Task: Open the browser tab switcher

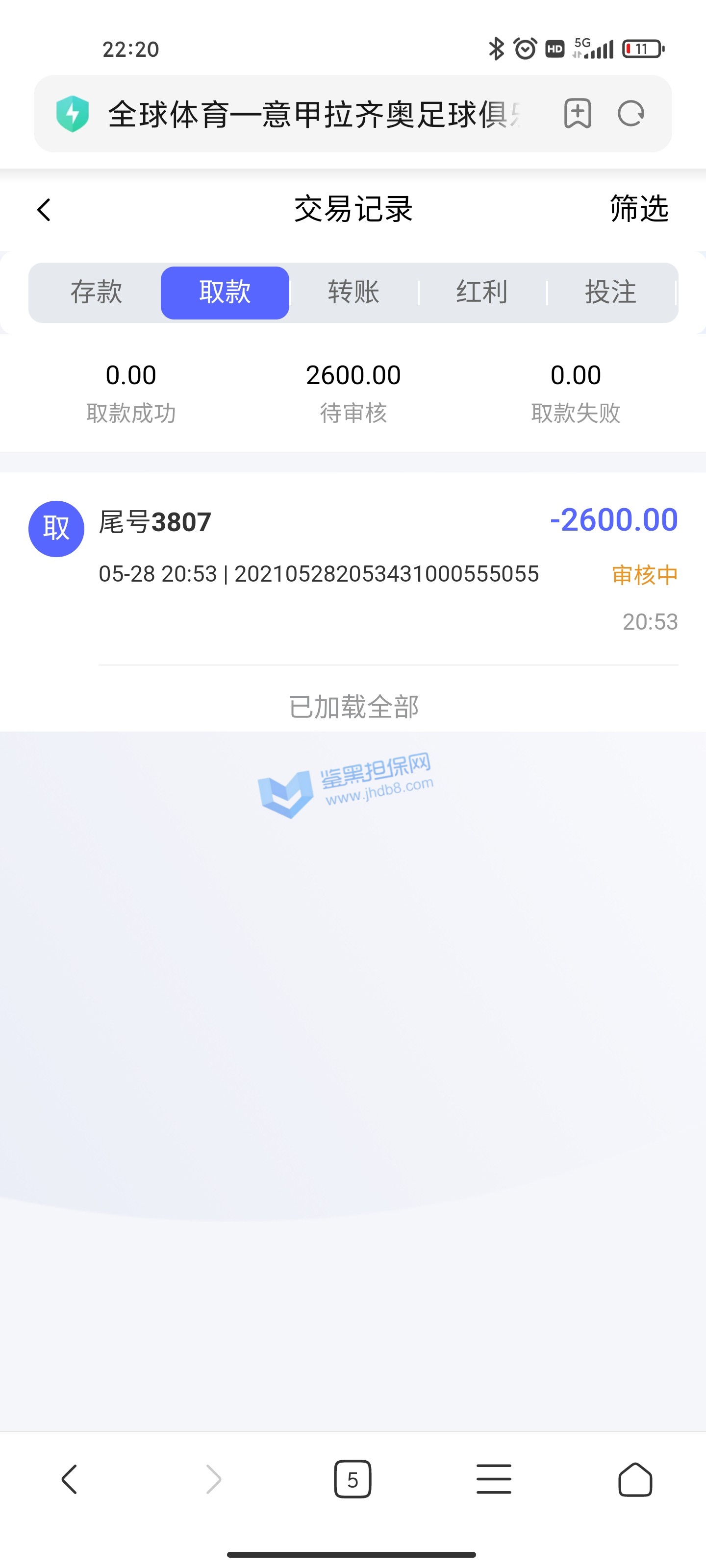Action: [x=352, y=1479]
